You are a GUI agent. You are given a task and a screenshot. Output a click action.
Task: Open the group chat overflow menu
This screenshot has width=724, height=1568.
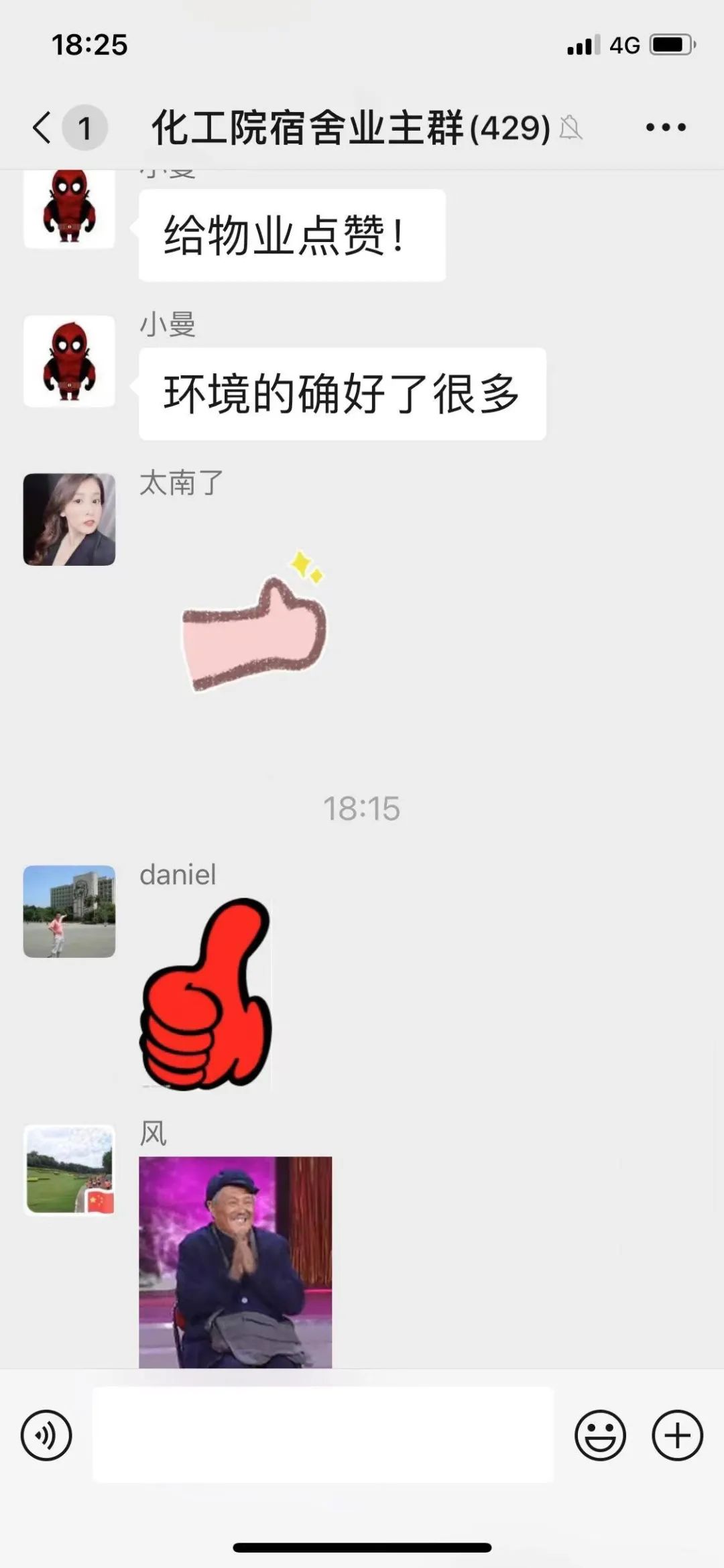[x=665, y=127]
